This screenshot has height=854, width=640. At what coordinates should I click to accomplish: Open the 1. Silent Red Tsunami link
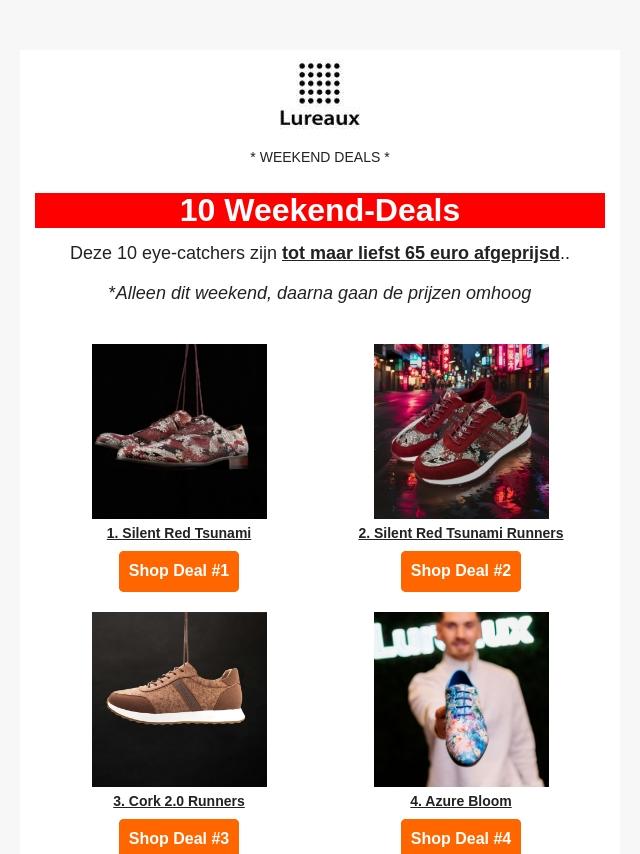pyautogui.click(x=179, y=533)
